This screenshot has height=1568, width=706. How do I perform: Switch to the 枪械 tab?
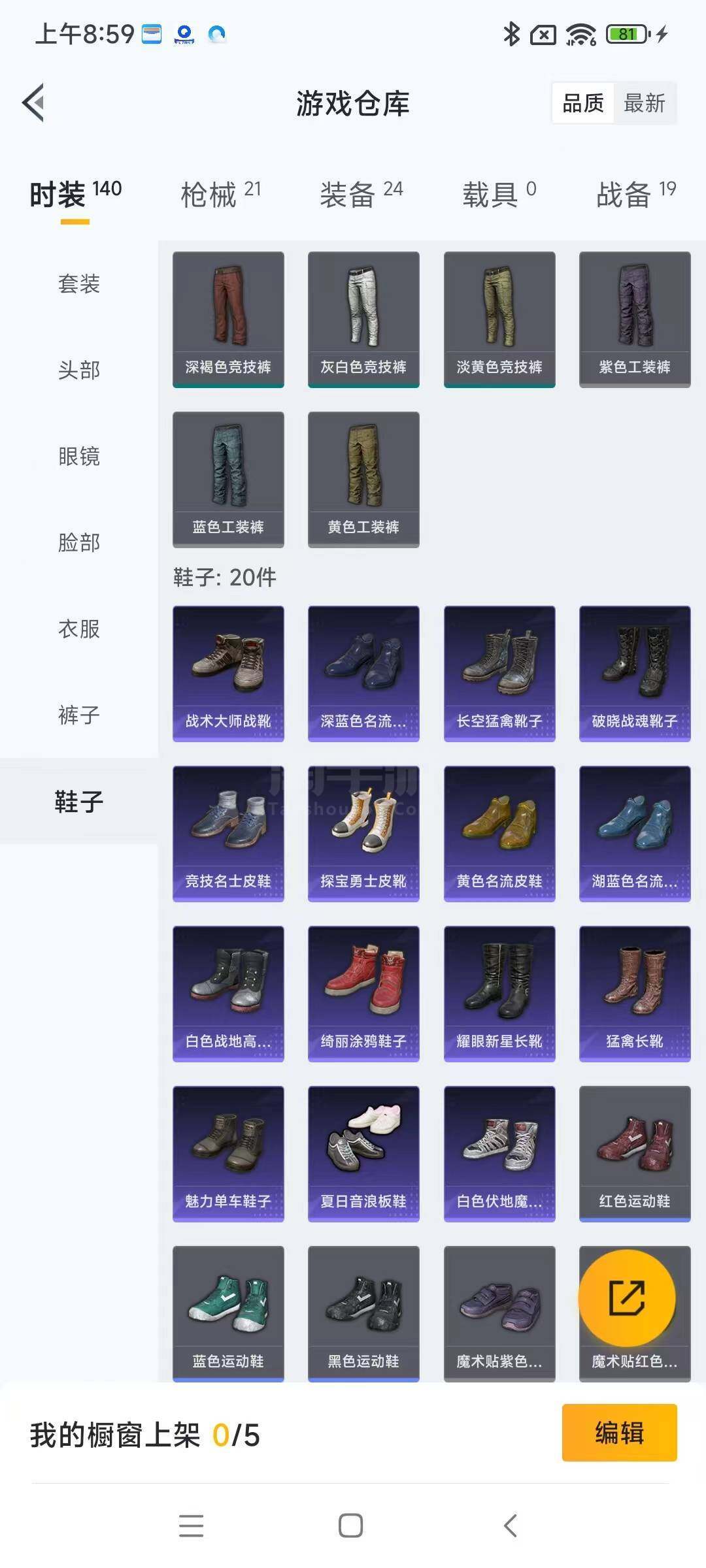point(220,195)
